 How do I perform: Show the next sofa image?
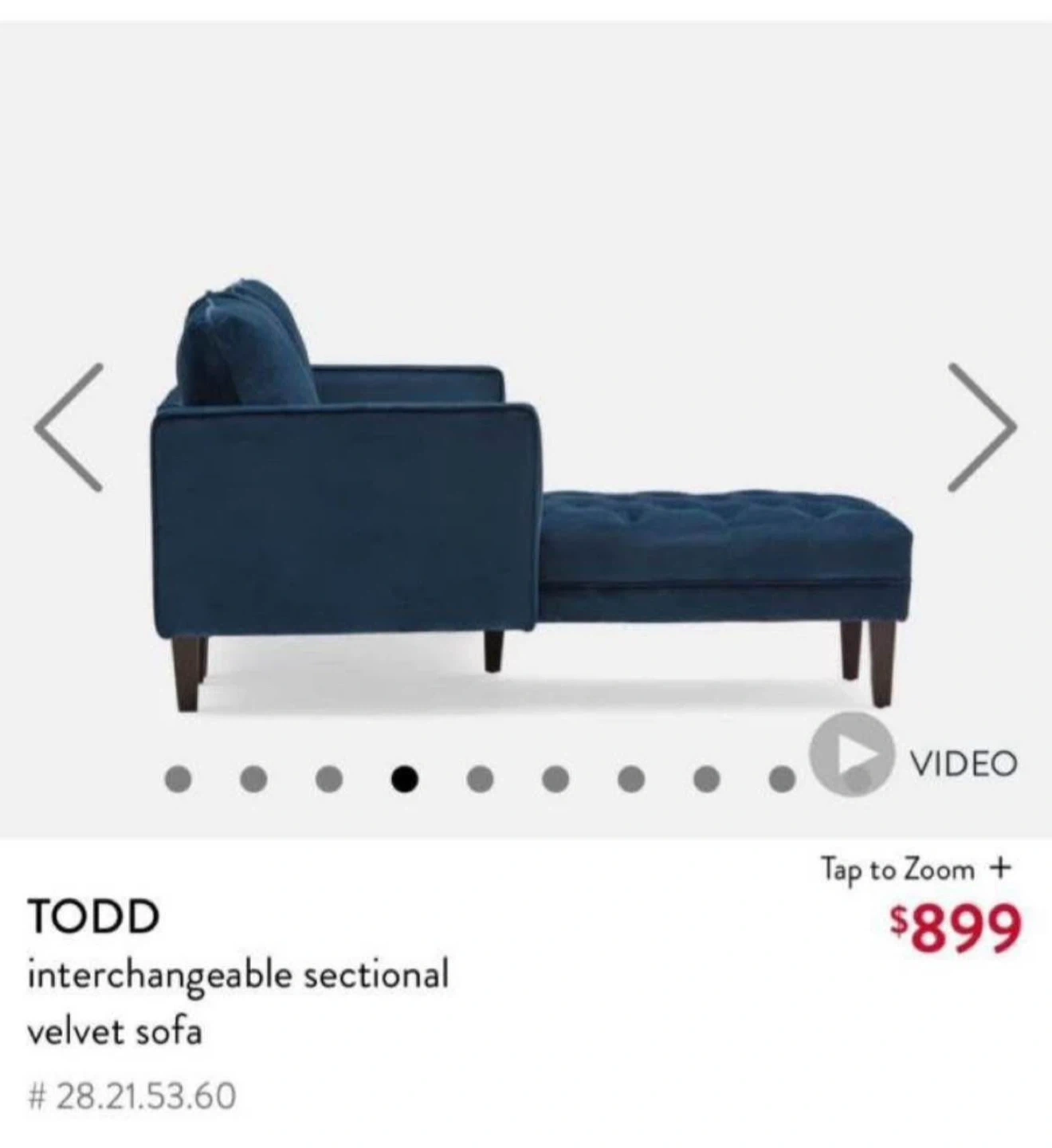(982, 427)
